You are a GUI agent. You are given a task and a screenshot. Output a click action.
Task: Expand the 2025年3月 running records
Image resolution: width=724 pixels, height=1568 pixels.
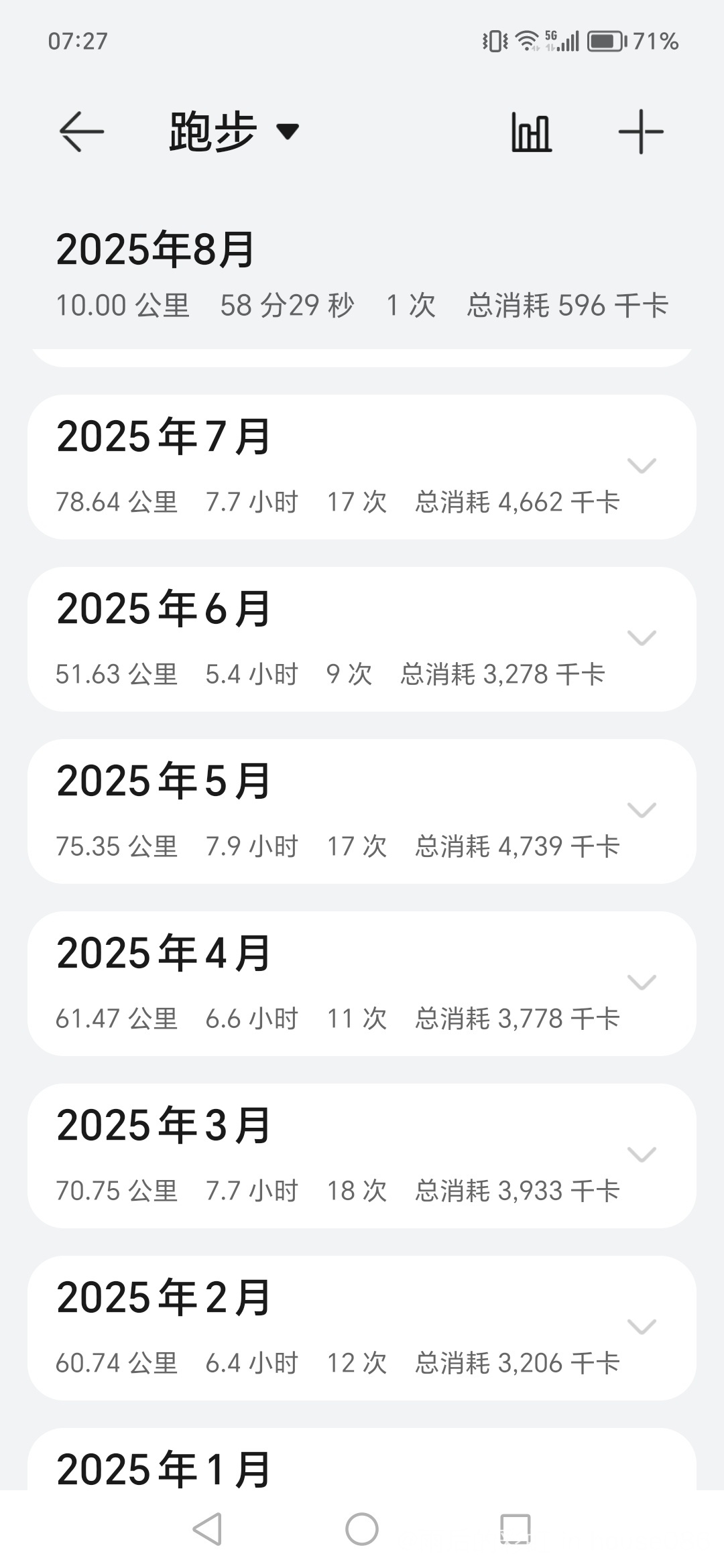coord(362,1156)
